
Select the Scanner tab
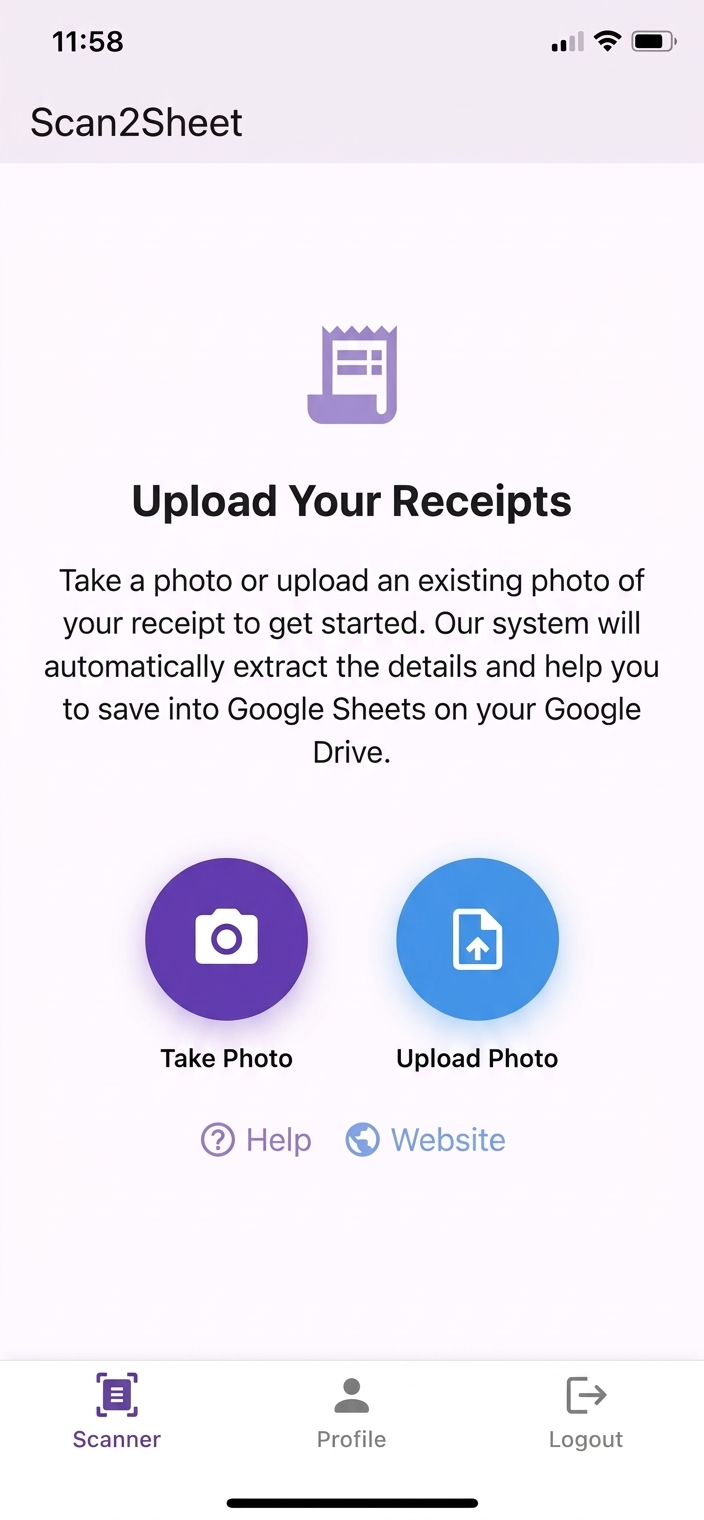click(117, 1412)
